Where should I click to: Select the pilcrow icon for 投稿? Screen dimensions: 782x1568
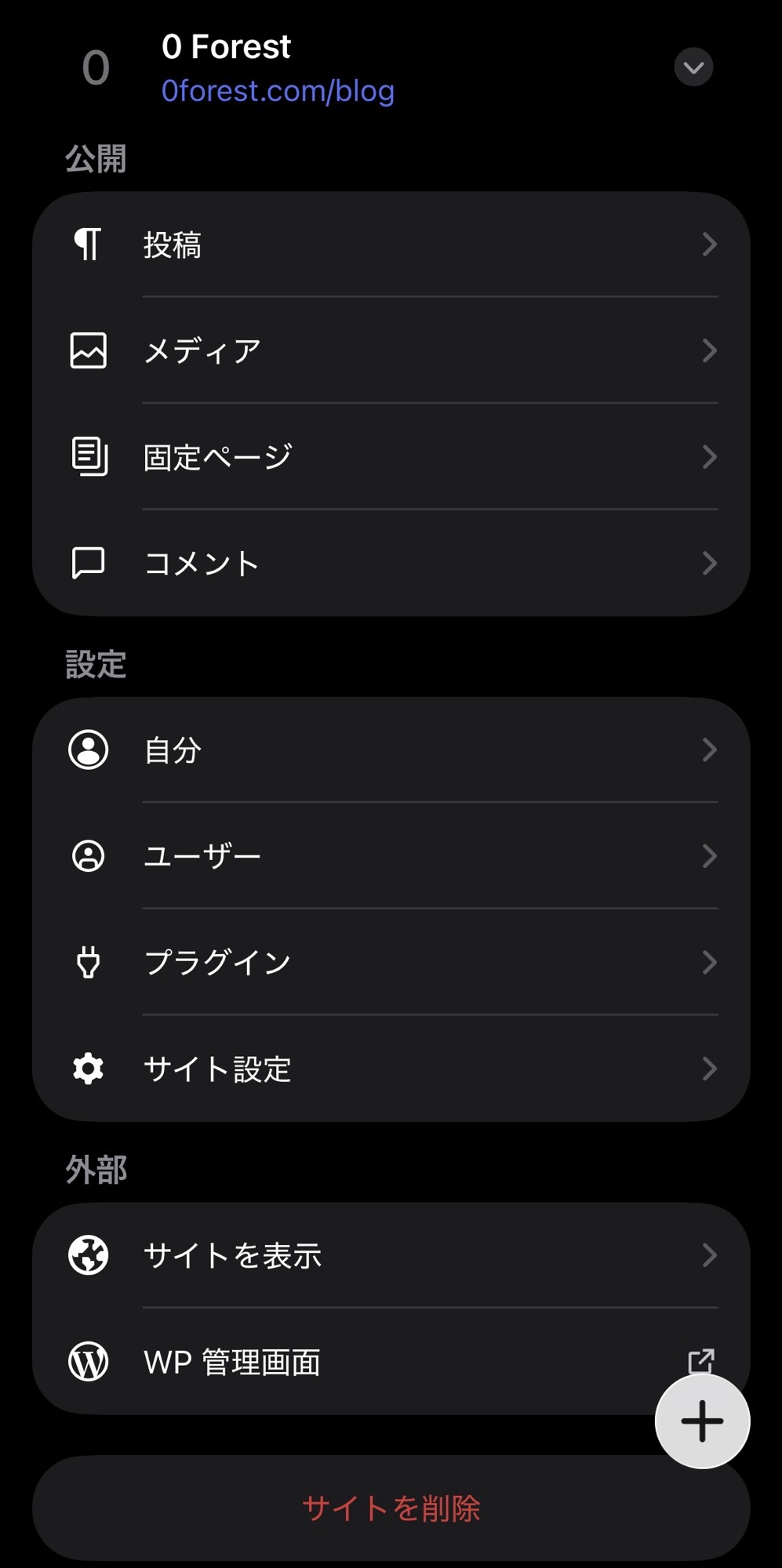[87, 244]
